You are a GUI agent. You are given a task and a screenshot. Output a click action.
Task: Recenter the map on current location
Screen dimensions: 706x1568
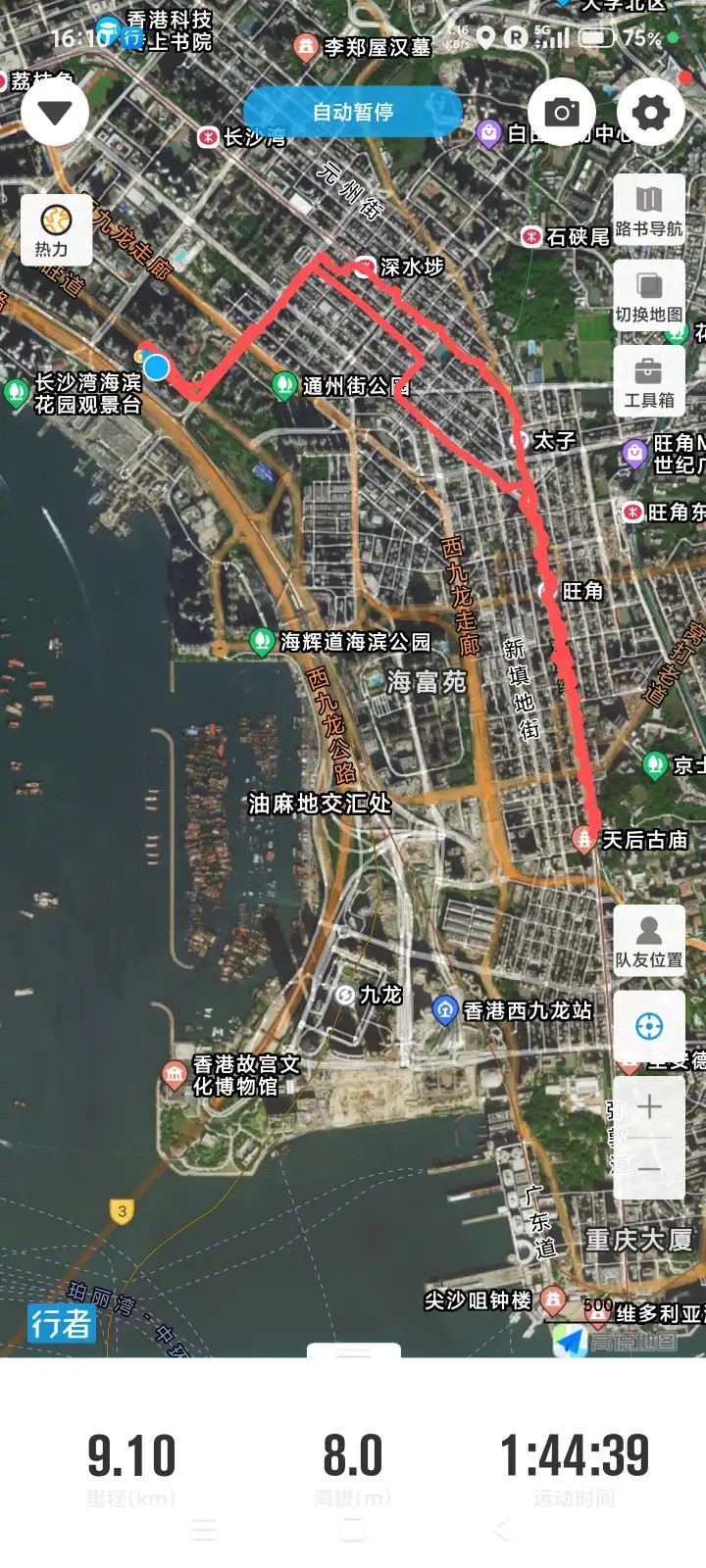[649, 1026]
